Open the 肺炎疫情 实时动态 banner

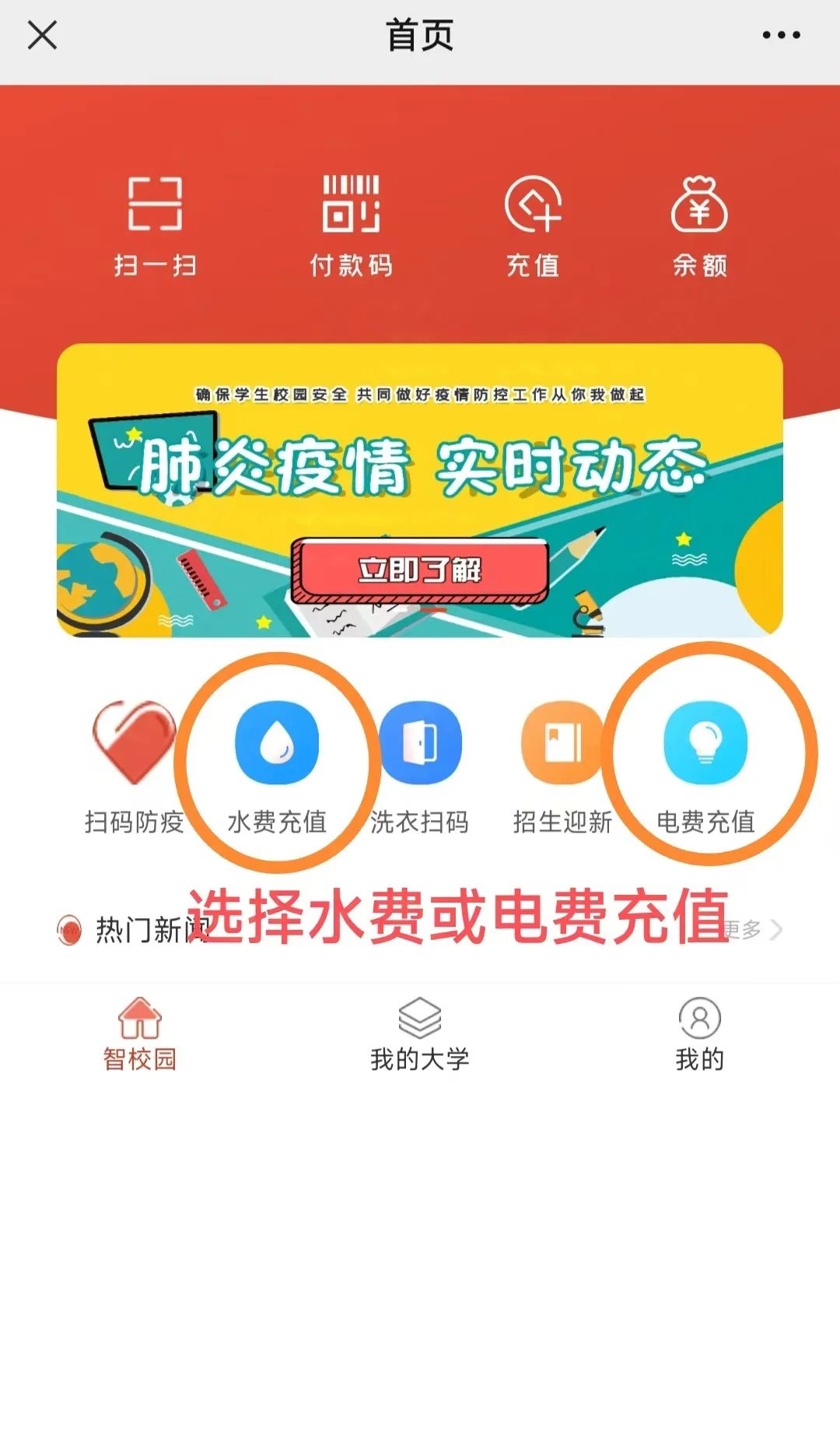(420, 490)
